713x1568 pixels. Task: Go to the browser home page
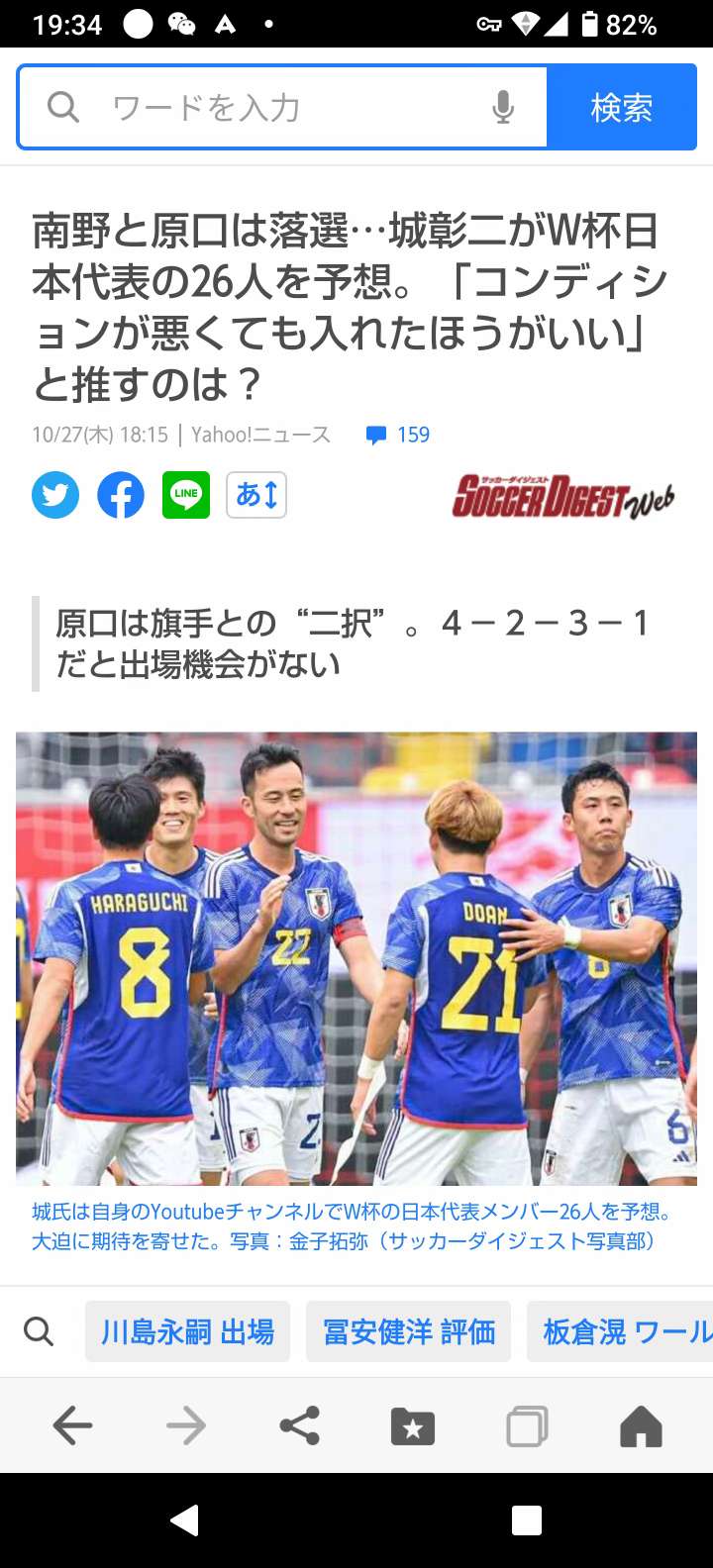pos(641,1426)
